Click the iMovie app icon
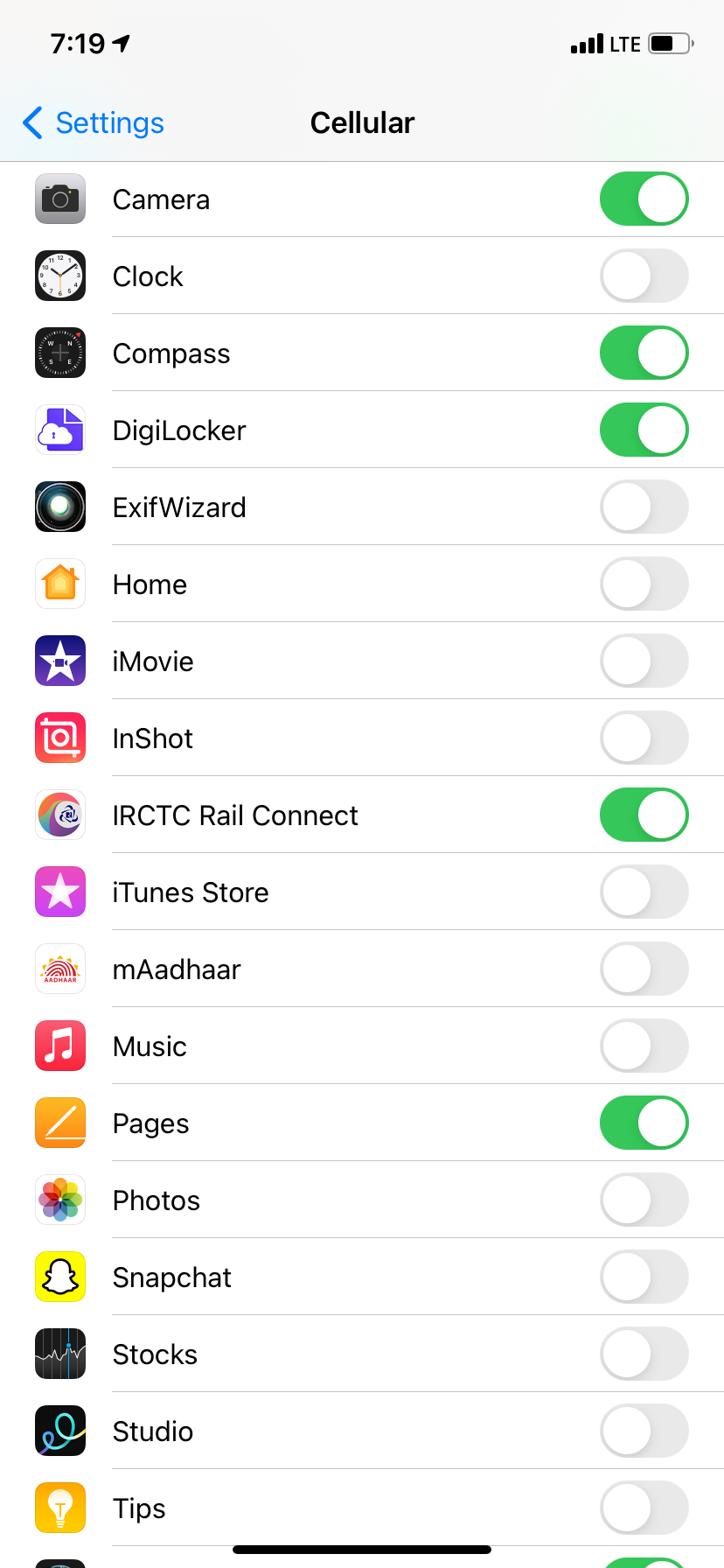Image resolution: width=724 pixels, height=1568 pixels. 59,661
